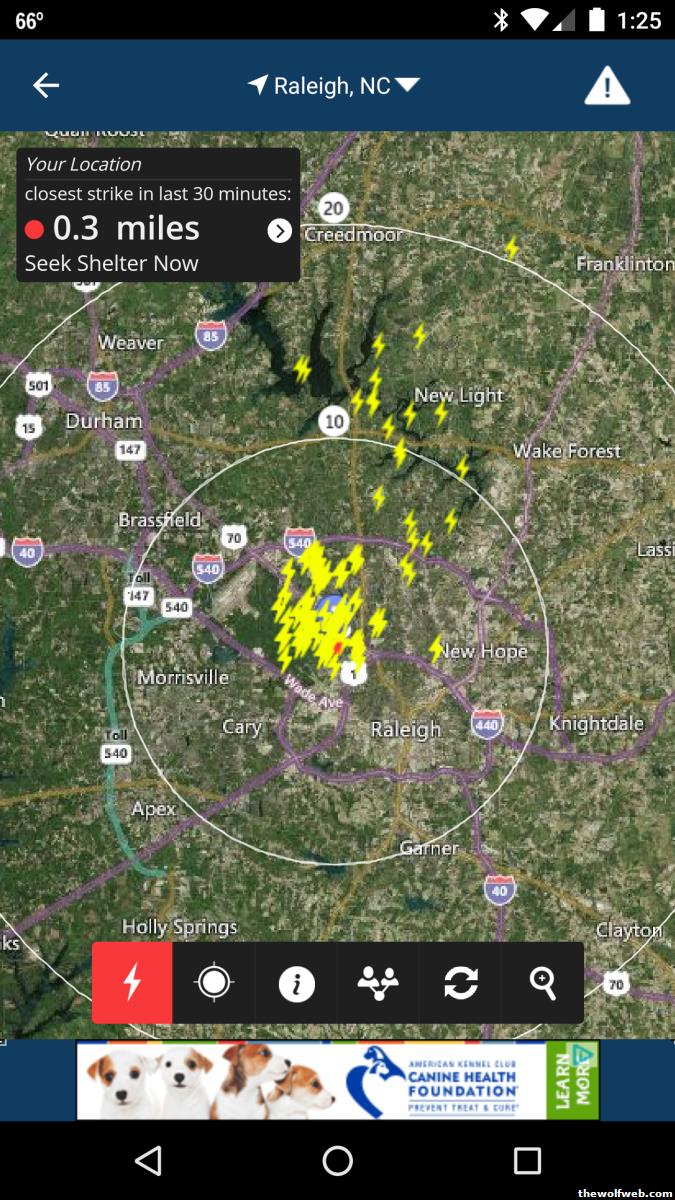Open the Raleigh, NC location dropdown
The width and height of the screenshot is (675, 1200).
click(x=335, y=86)
